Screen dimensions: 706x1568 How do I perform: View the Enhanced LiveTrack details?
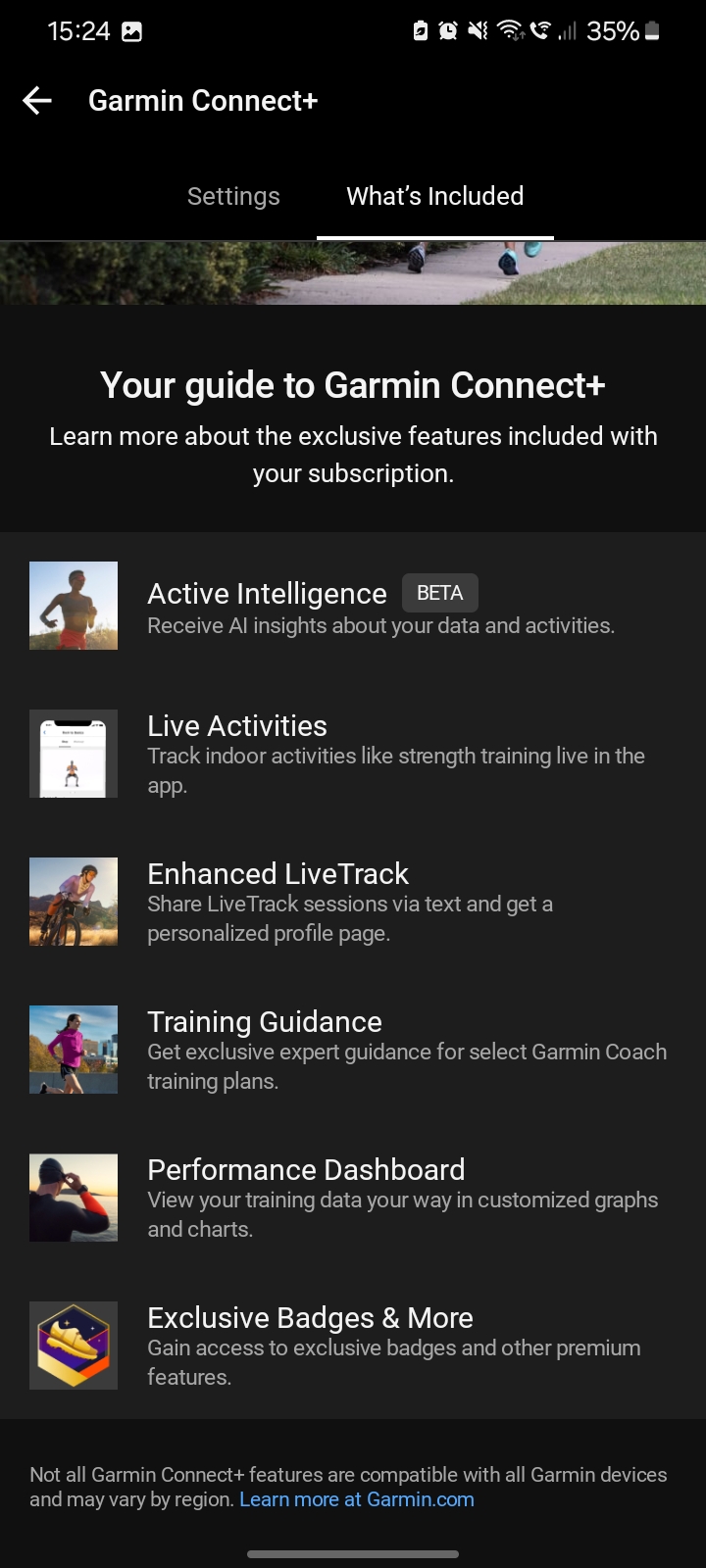coord(353,902)
